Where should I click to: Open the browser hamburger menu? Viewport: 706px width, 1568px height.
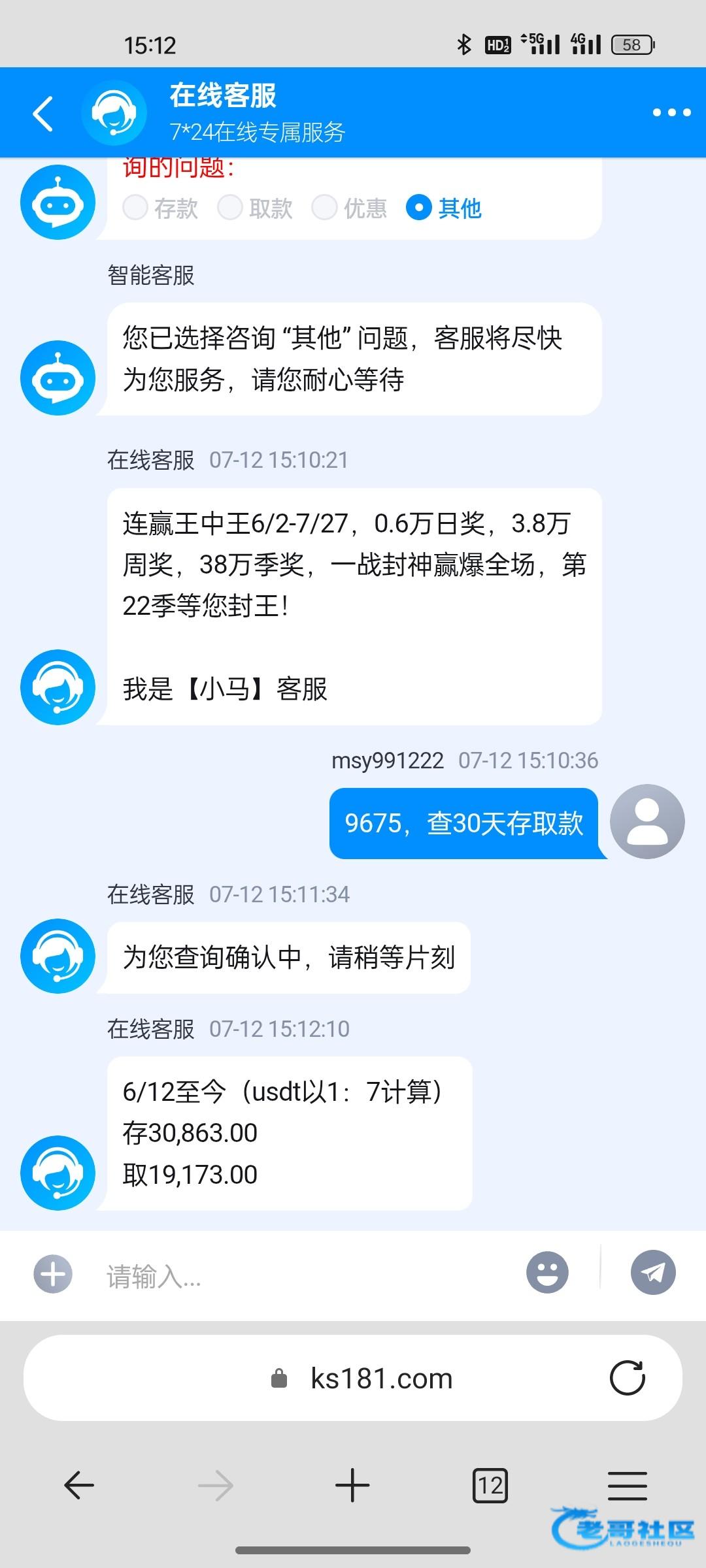627,1485
